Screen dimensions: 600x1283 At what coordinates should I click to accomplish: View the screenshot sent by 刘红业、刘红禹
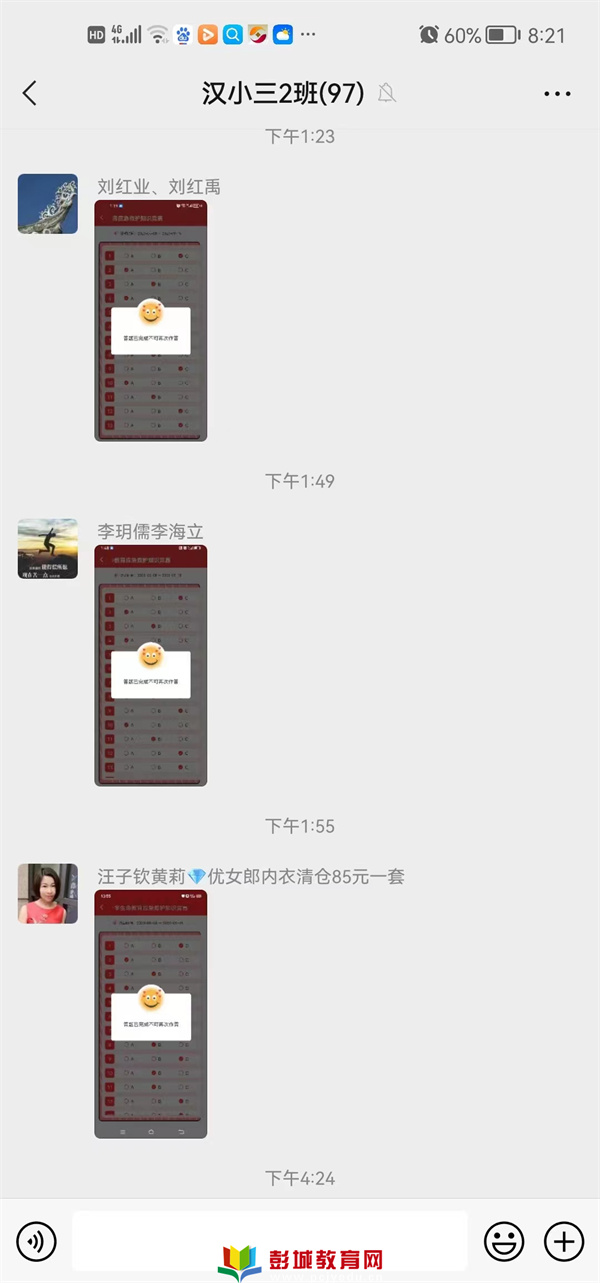tap(150, 320)
